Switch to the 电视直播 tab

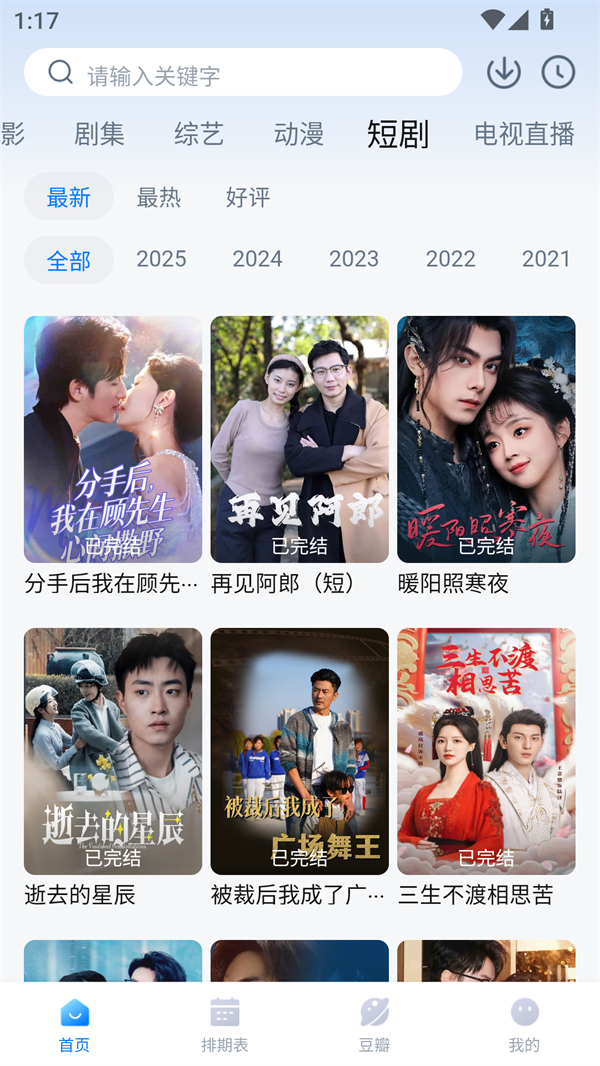524,134
